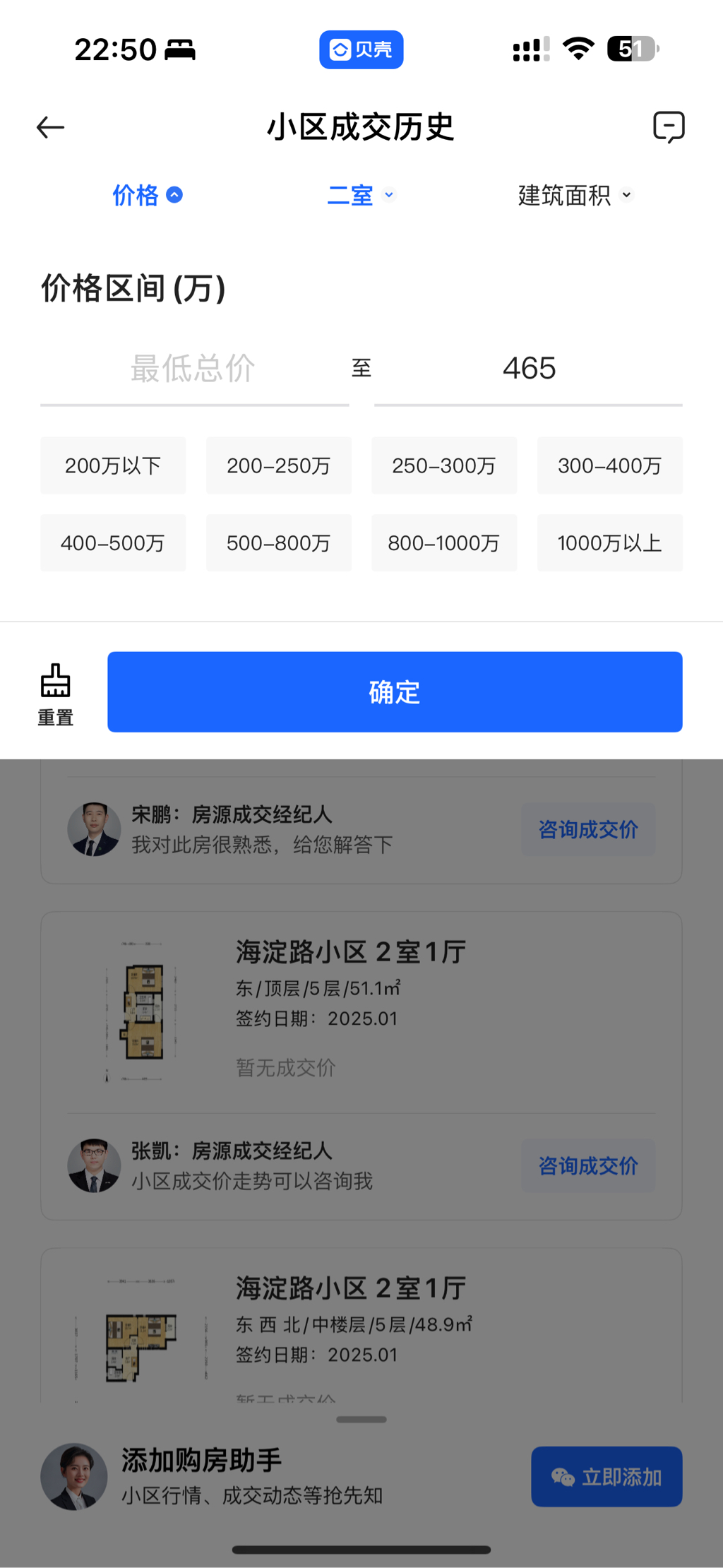
Task: Open the message icon in the header
Action: pos(668,128)
